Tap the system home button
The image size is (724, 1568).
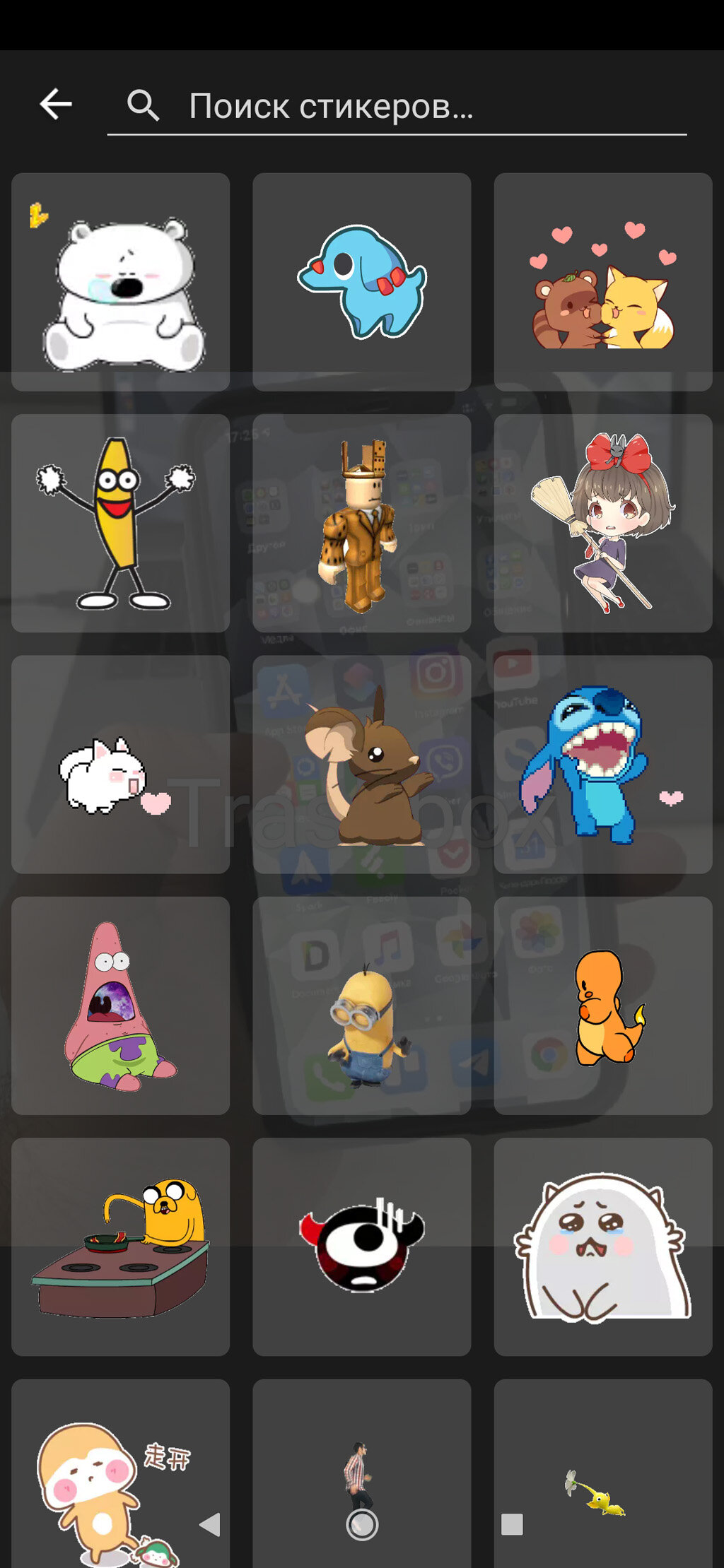pos(362,1525)
